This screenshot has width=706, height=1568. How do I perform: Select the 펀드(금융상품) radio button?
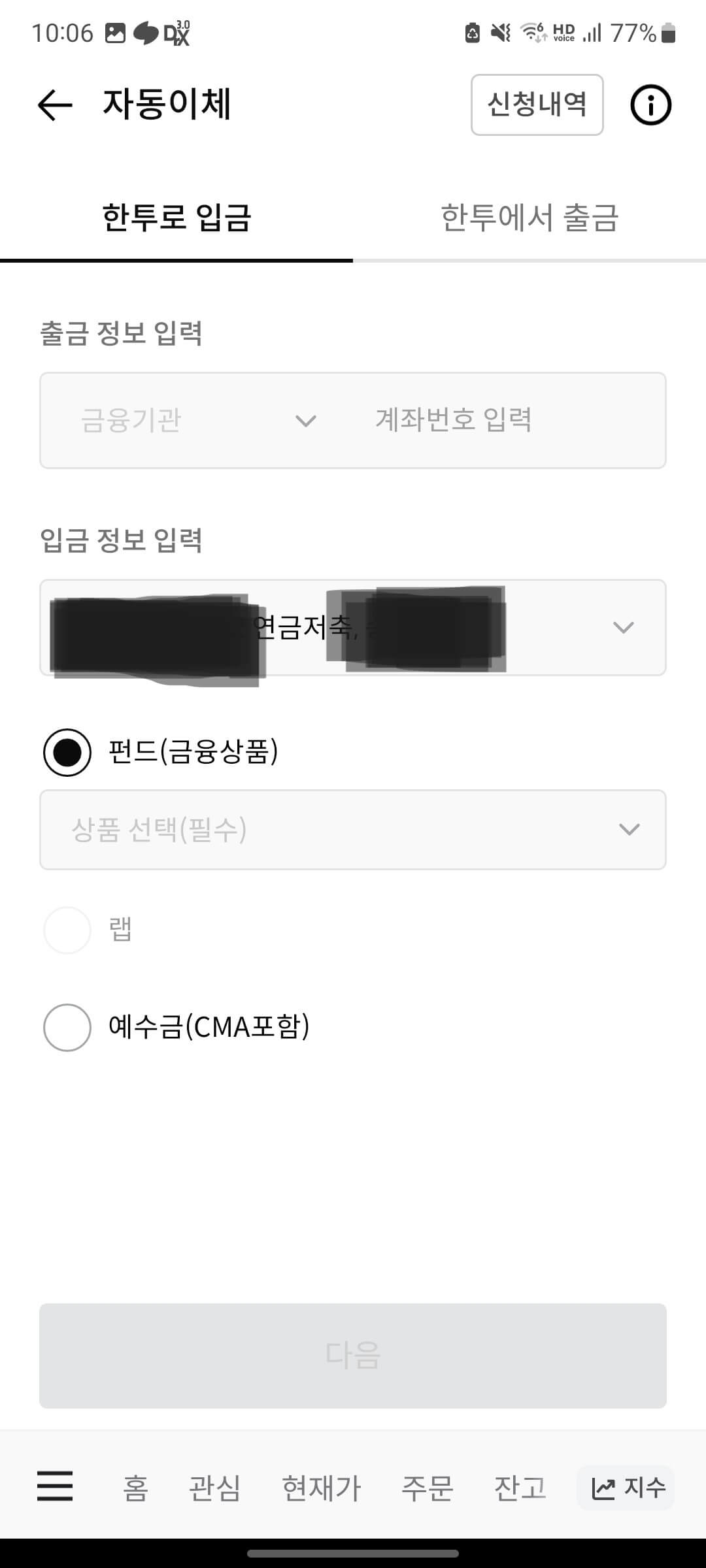(67, 752)
